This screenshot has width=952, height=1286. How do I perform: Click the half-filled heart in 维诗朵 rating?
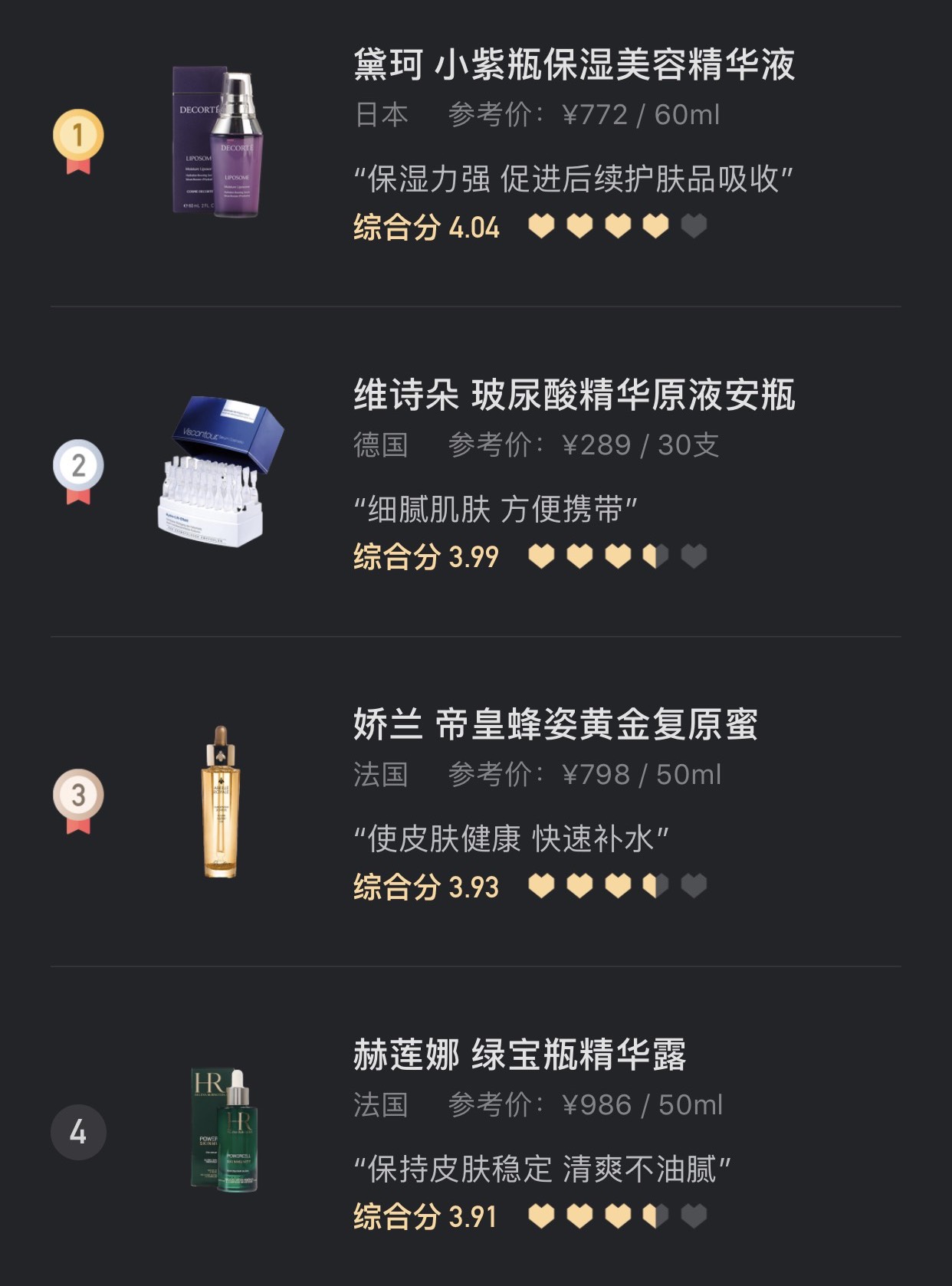pyautogui.click(x=656, y=556)
